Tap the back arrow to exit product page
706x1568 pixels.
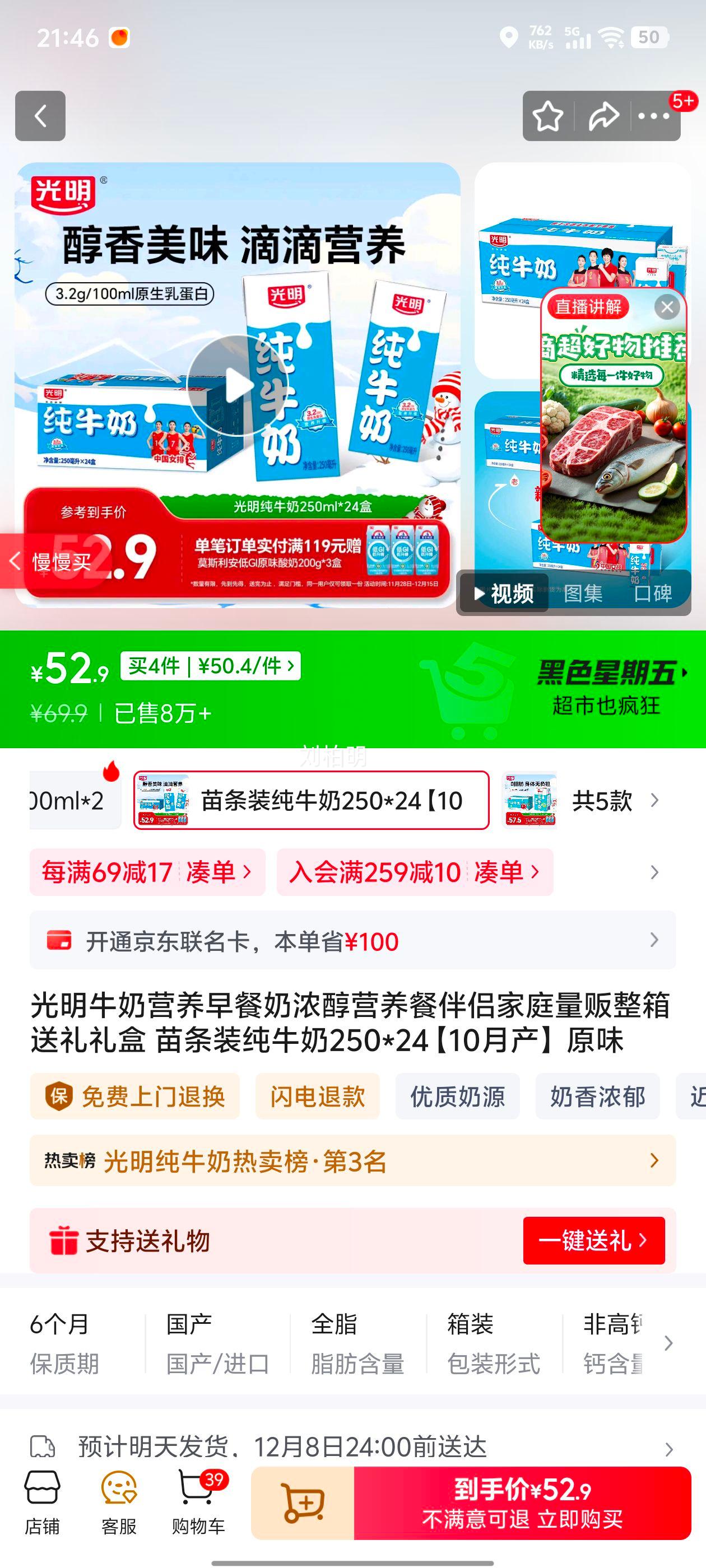[41, 116]
